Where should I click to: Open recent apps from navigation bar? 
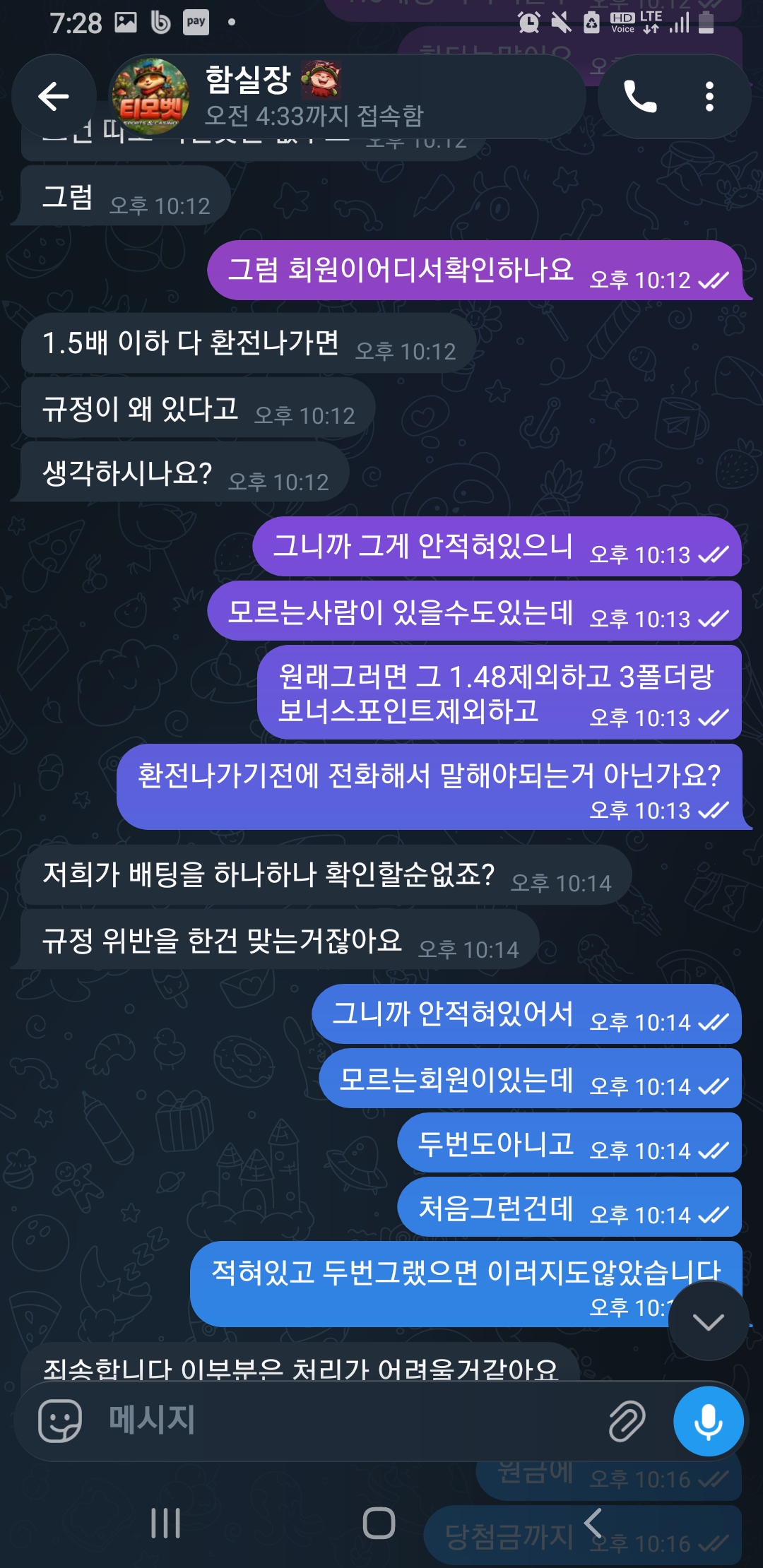coord(166,1523)
